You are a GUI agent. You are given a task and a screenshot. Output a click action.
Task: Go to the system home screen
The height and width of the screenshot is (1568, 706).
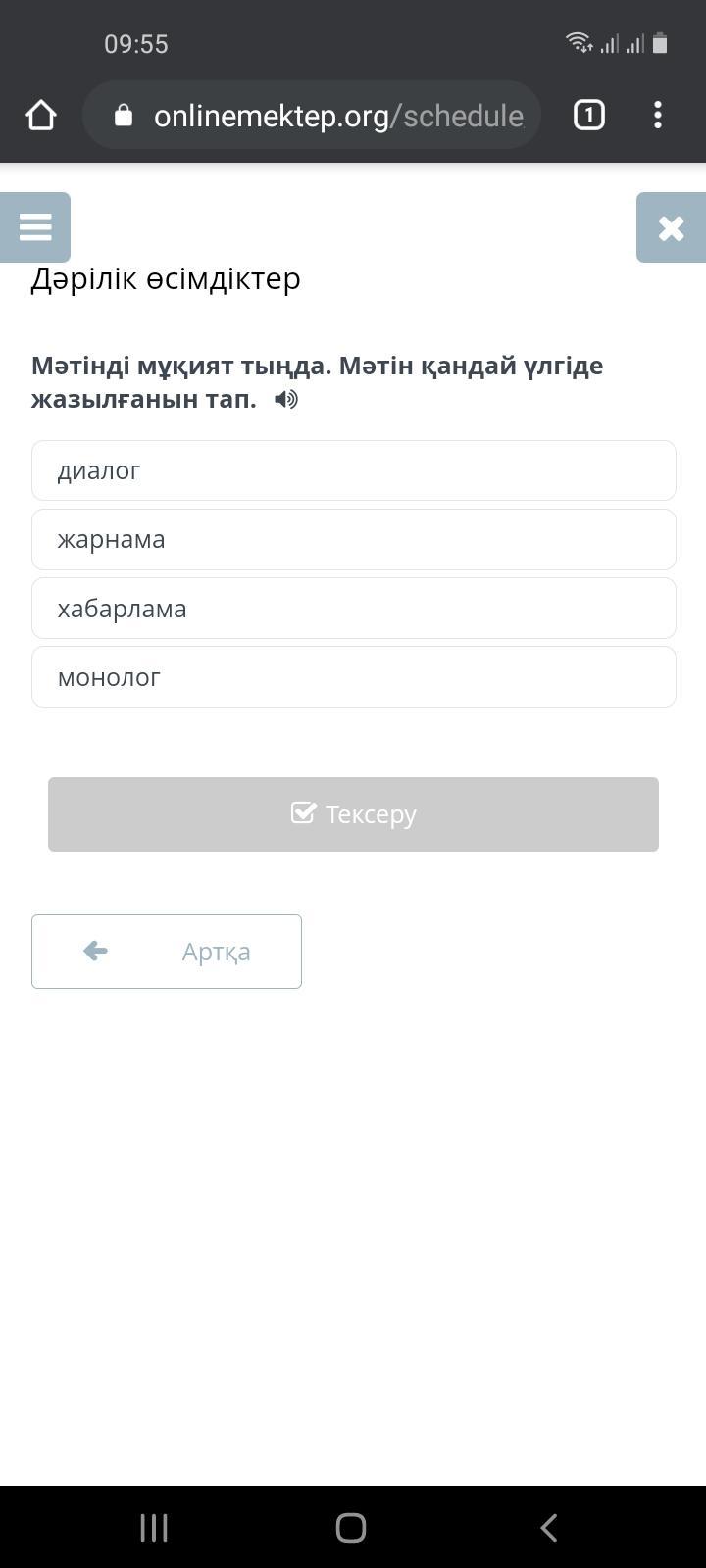pos(351,1527)
